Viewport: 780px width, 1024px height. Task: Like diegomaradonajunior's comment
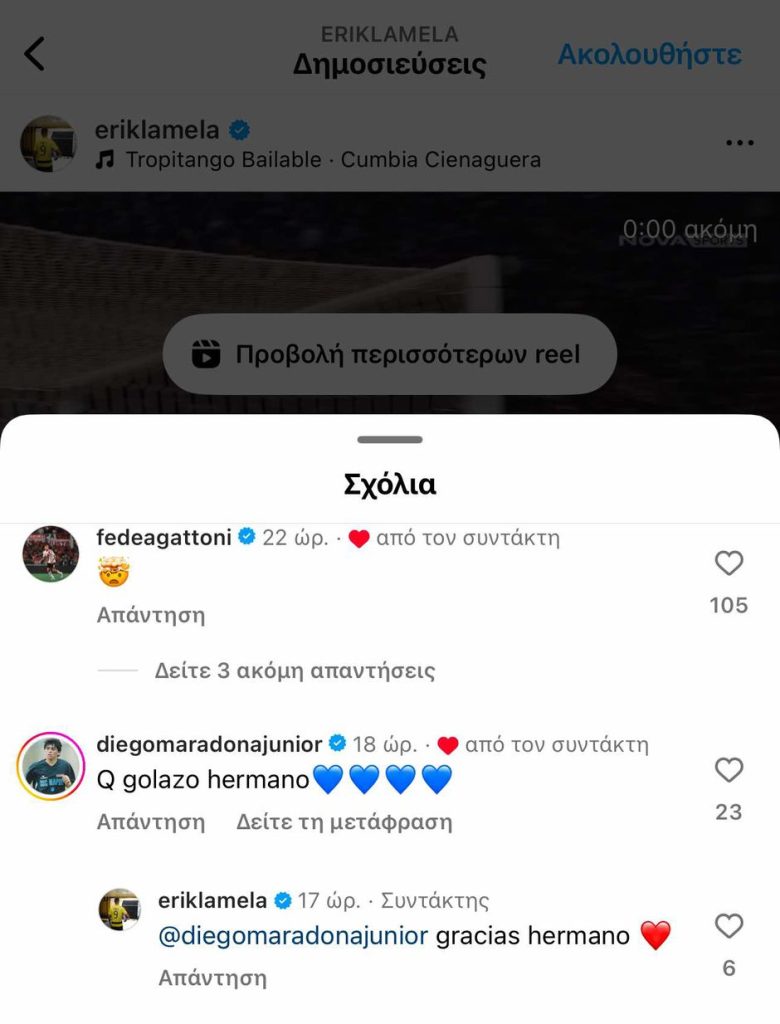(729, 770)
